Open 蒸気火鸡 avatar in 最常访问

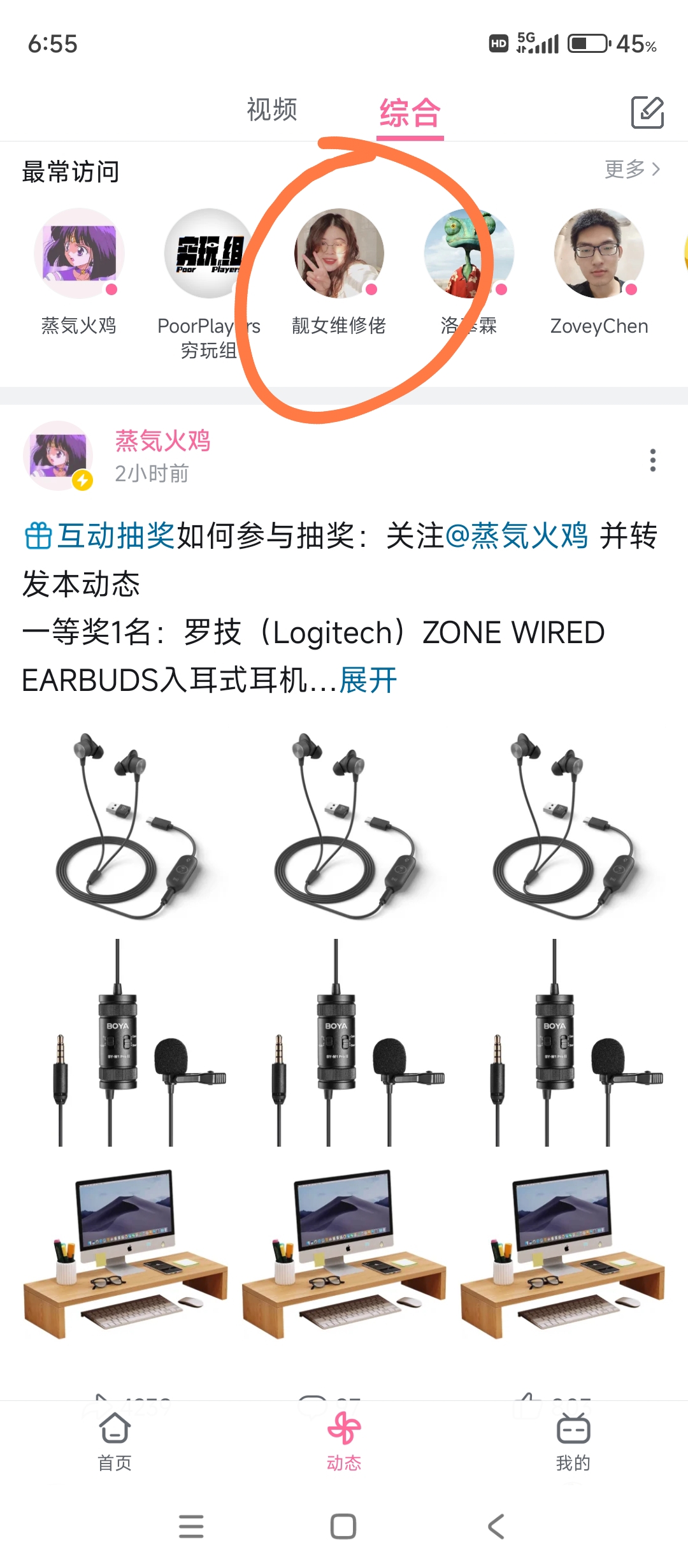click(79, 254)
